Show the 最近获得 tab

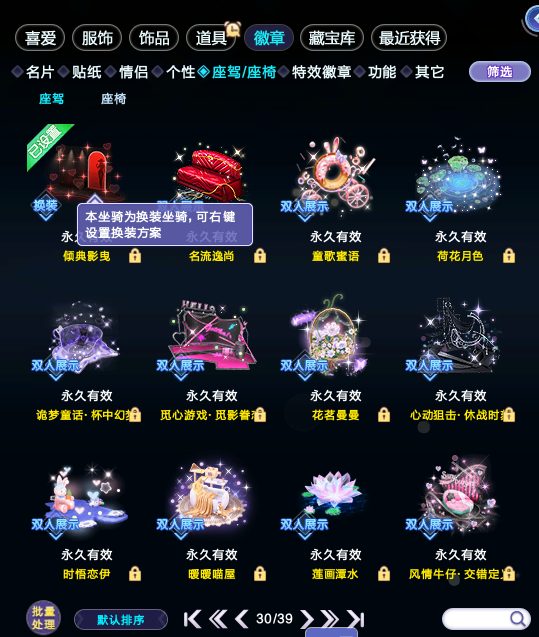pyautogui.click(x=409, y=38)
